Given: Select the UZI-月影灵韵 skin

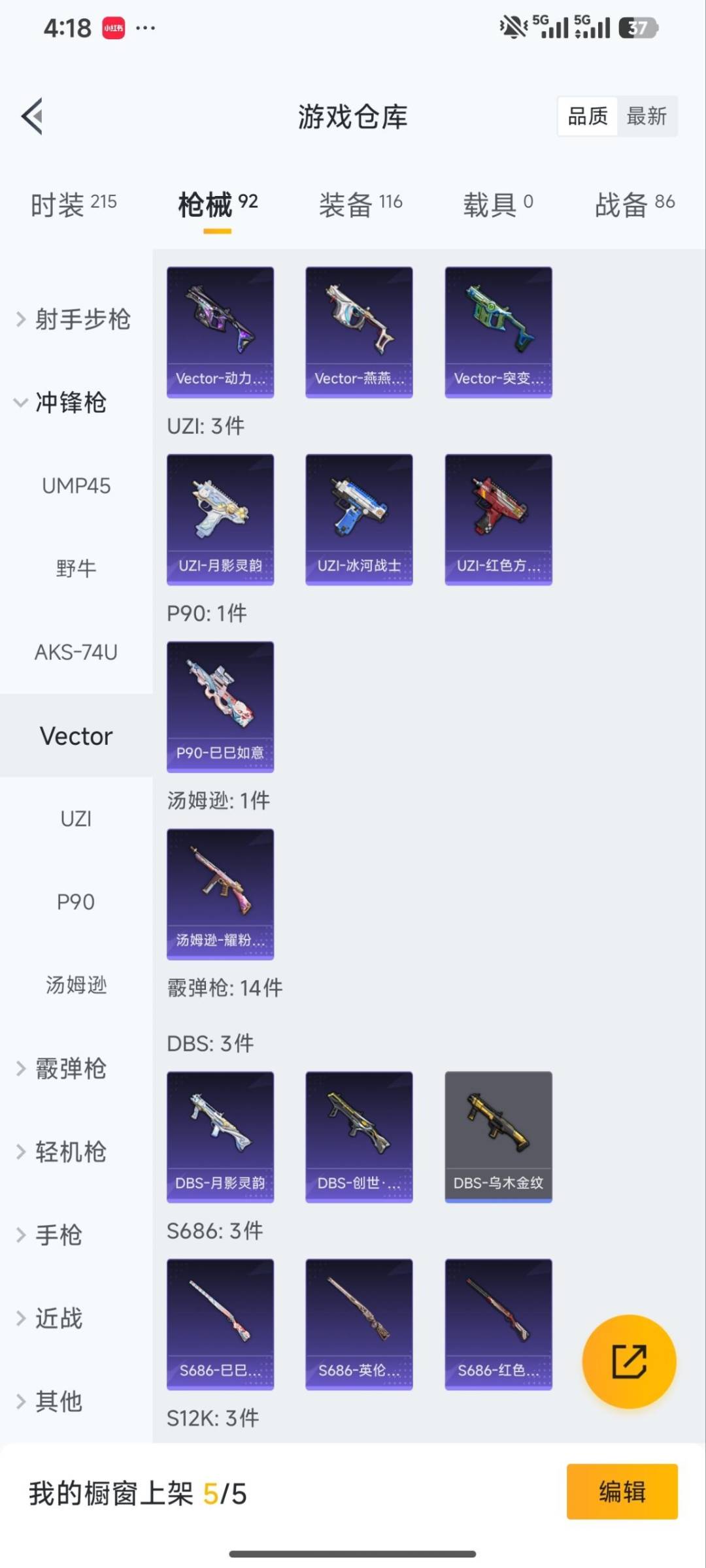Looking at the screenshot, I should [220, 517].
